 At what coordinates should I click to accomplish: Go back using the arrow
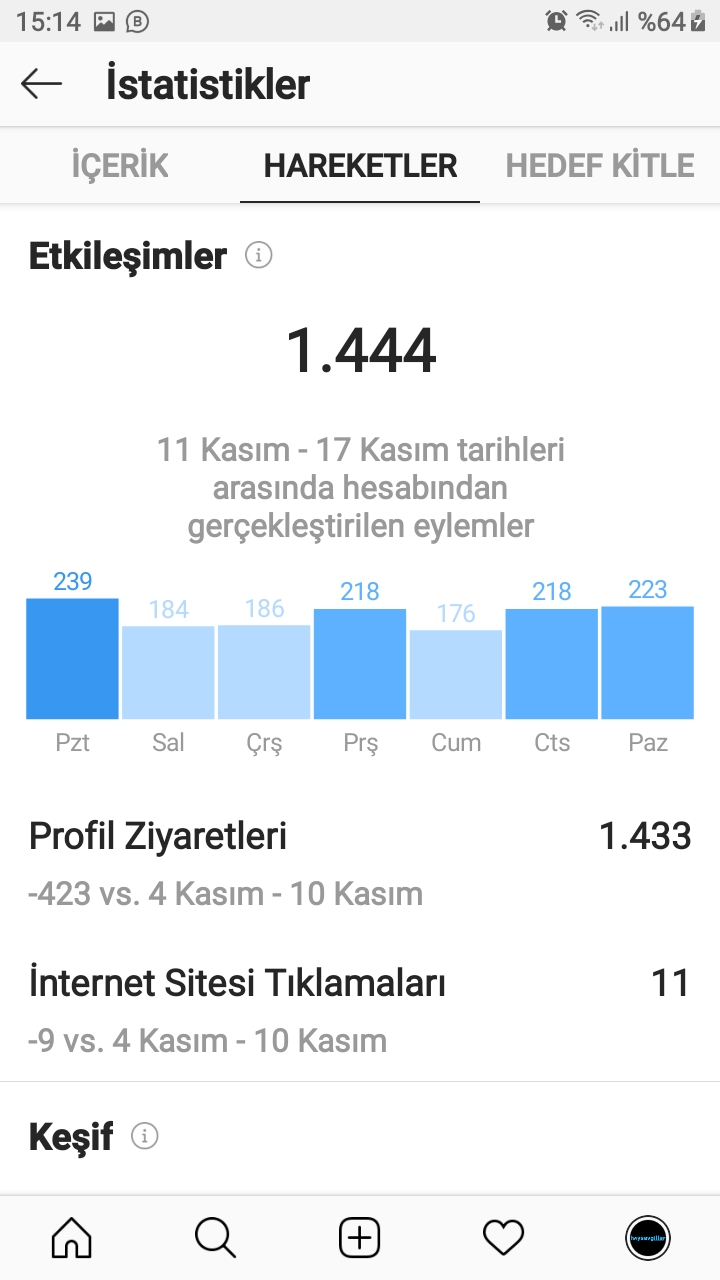(x=41, y=84)
